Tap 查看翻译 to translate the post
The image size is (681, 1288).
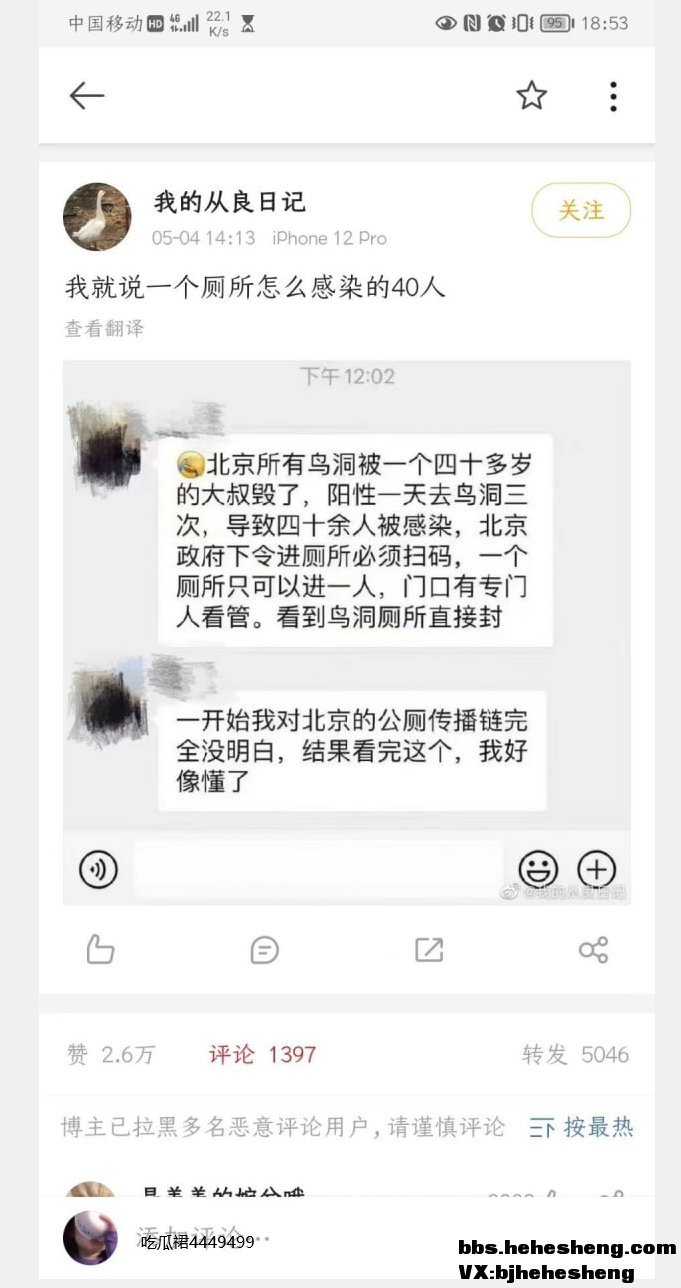[104, 328]
